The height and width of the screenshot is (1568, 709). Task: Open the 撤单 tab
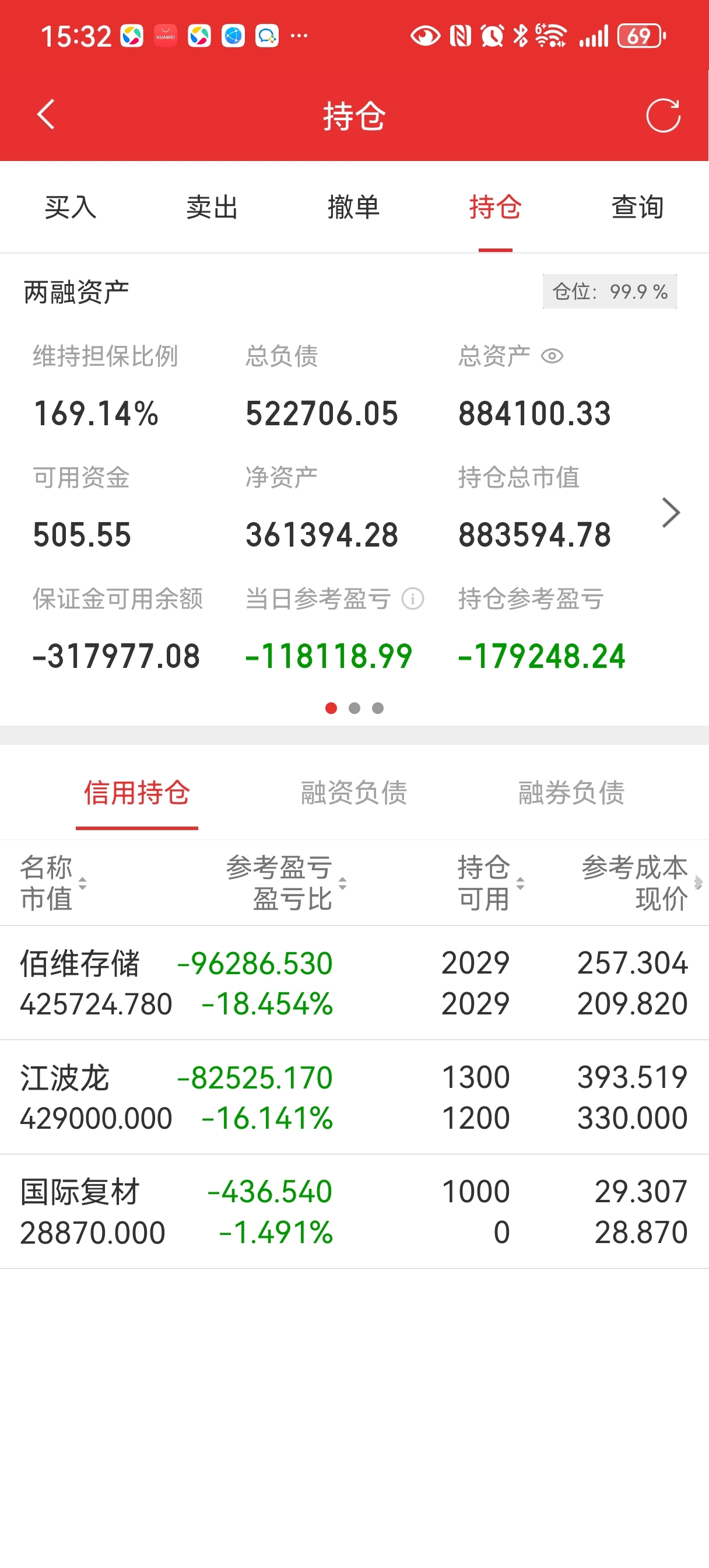(353, 207)
